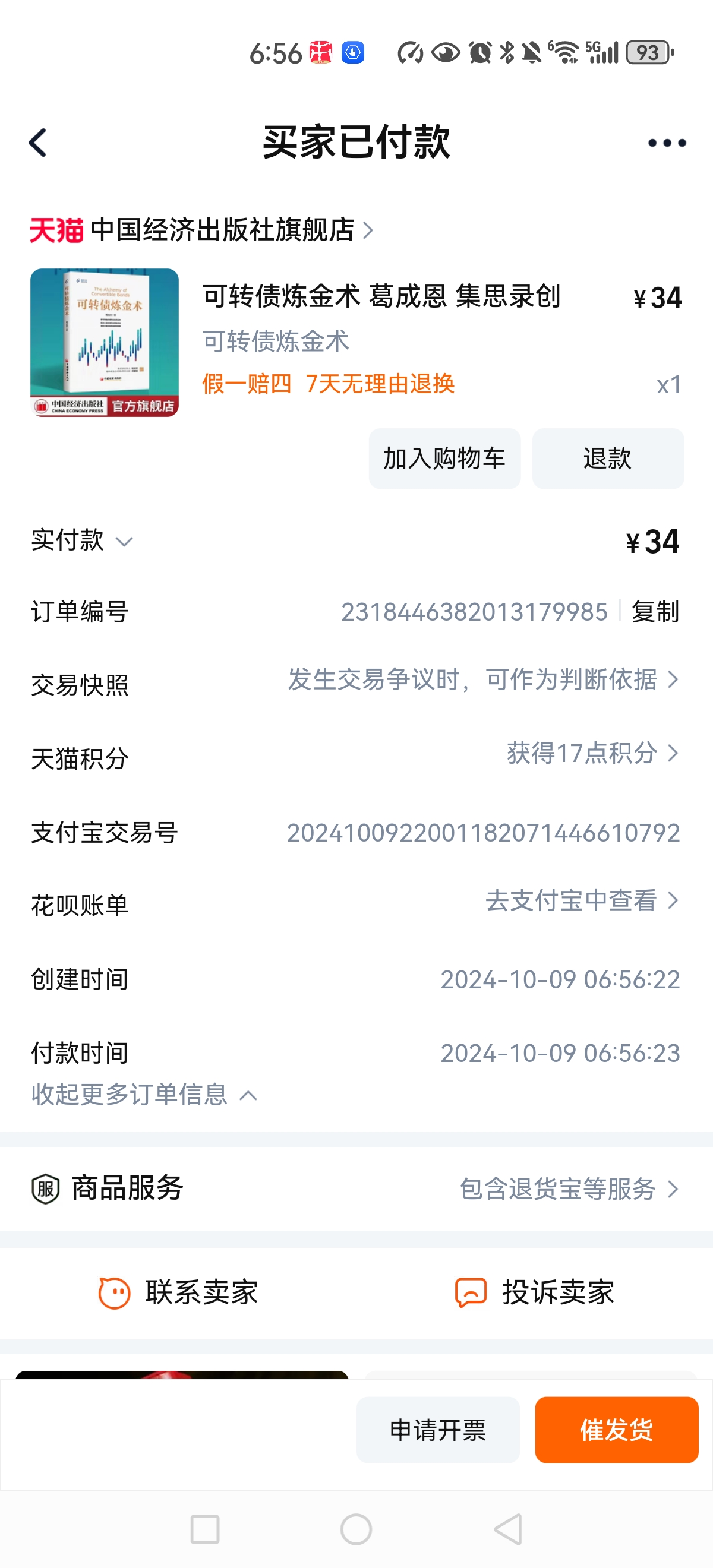Collapse details via 收起更多订单信息

pyautogui.click(x=144, y=1095)
